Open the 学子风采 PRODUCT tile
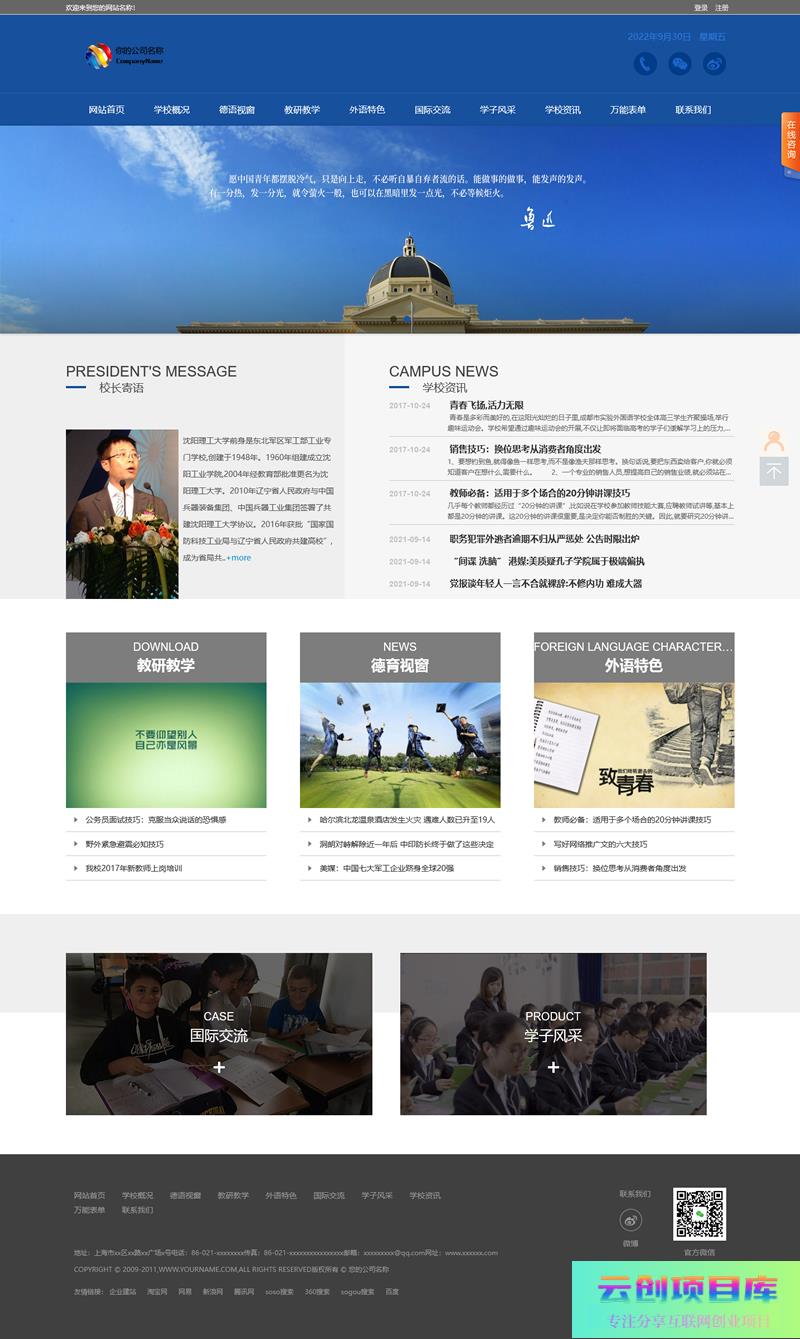Image resolution: width=800 pixels, height=1339 pixels. (x=553, y=1034)
